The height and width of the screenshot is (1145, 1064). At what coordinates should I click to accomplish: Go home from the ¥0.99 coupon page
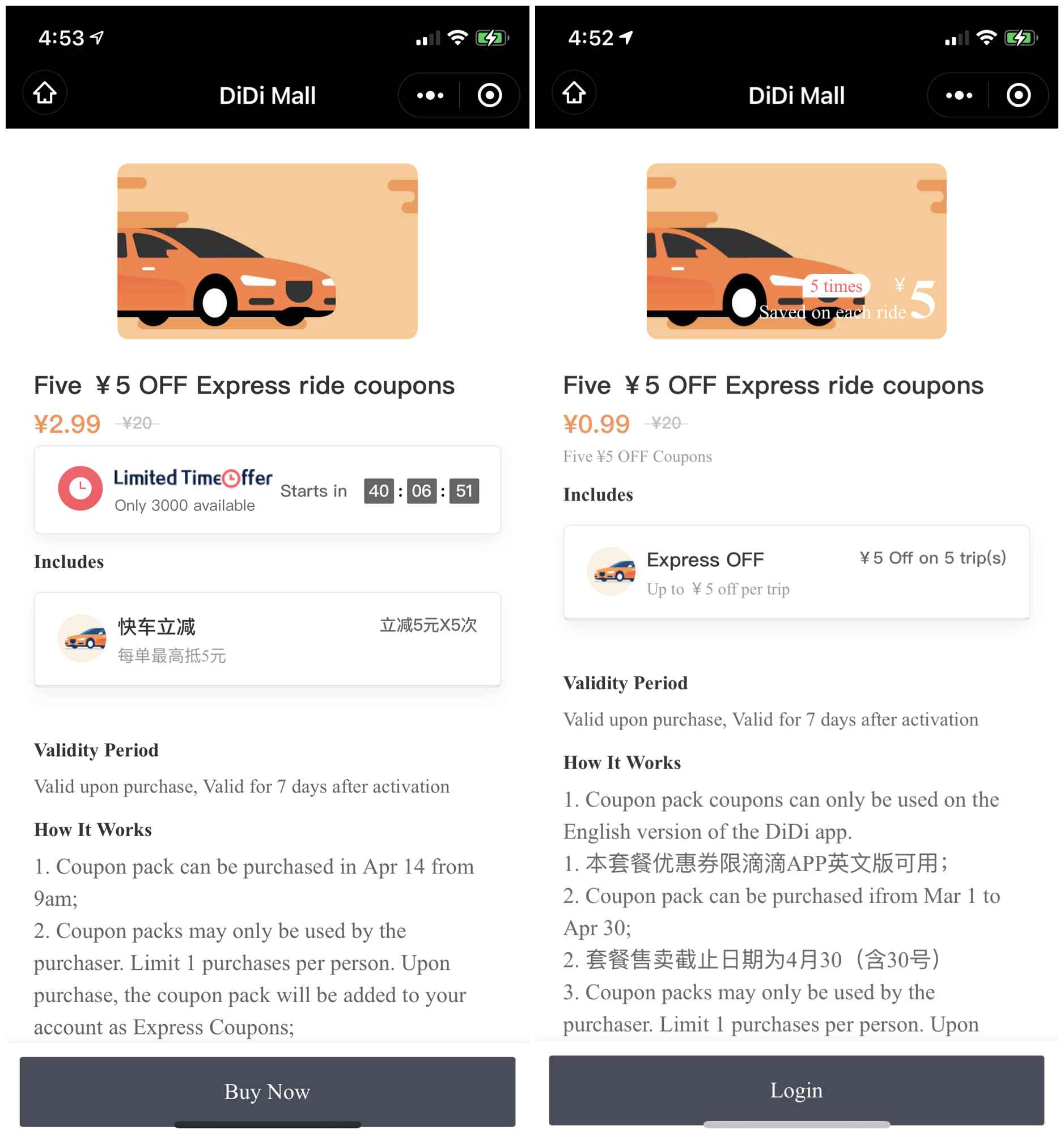574,94
